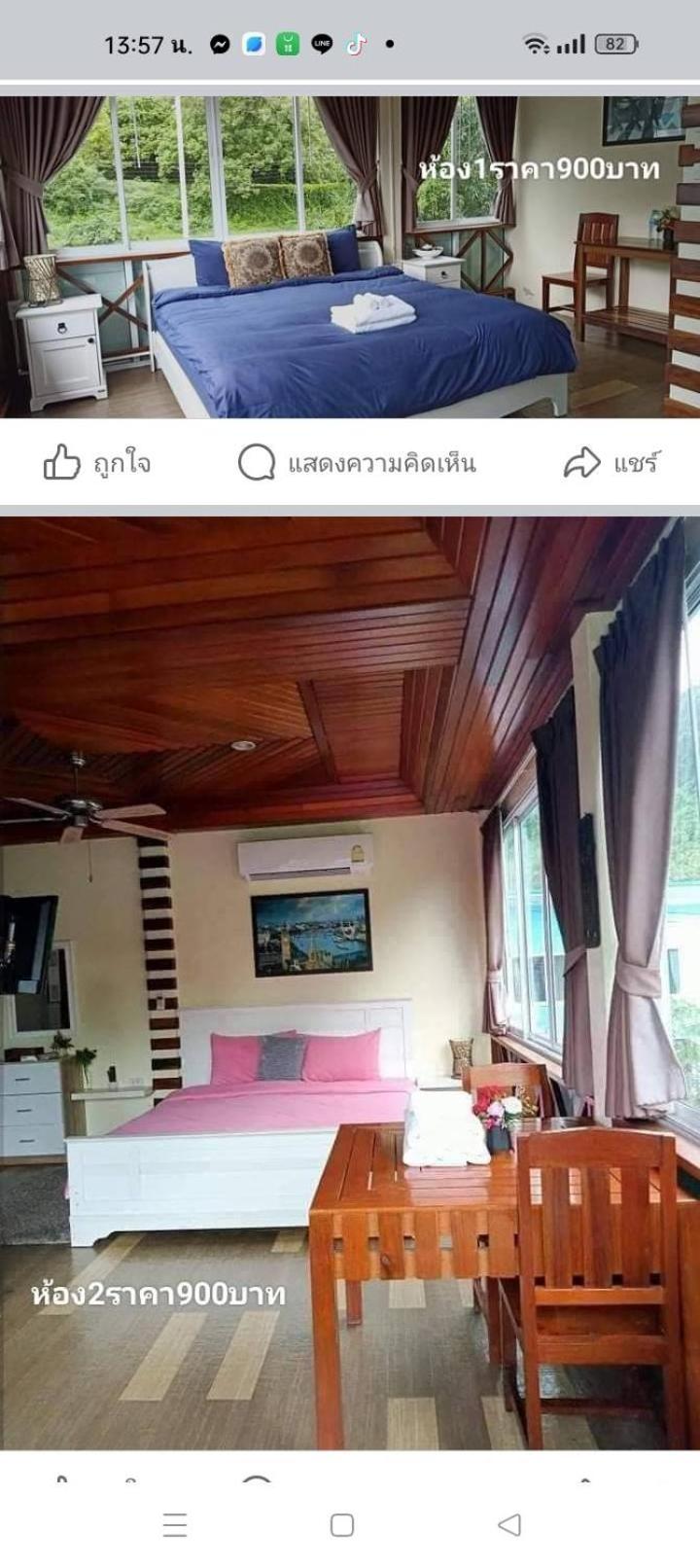Screen dimensions: 700x1568
Task: Open the recent apps menu button
Action: pos(175,1524)
